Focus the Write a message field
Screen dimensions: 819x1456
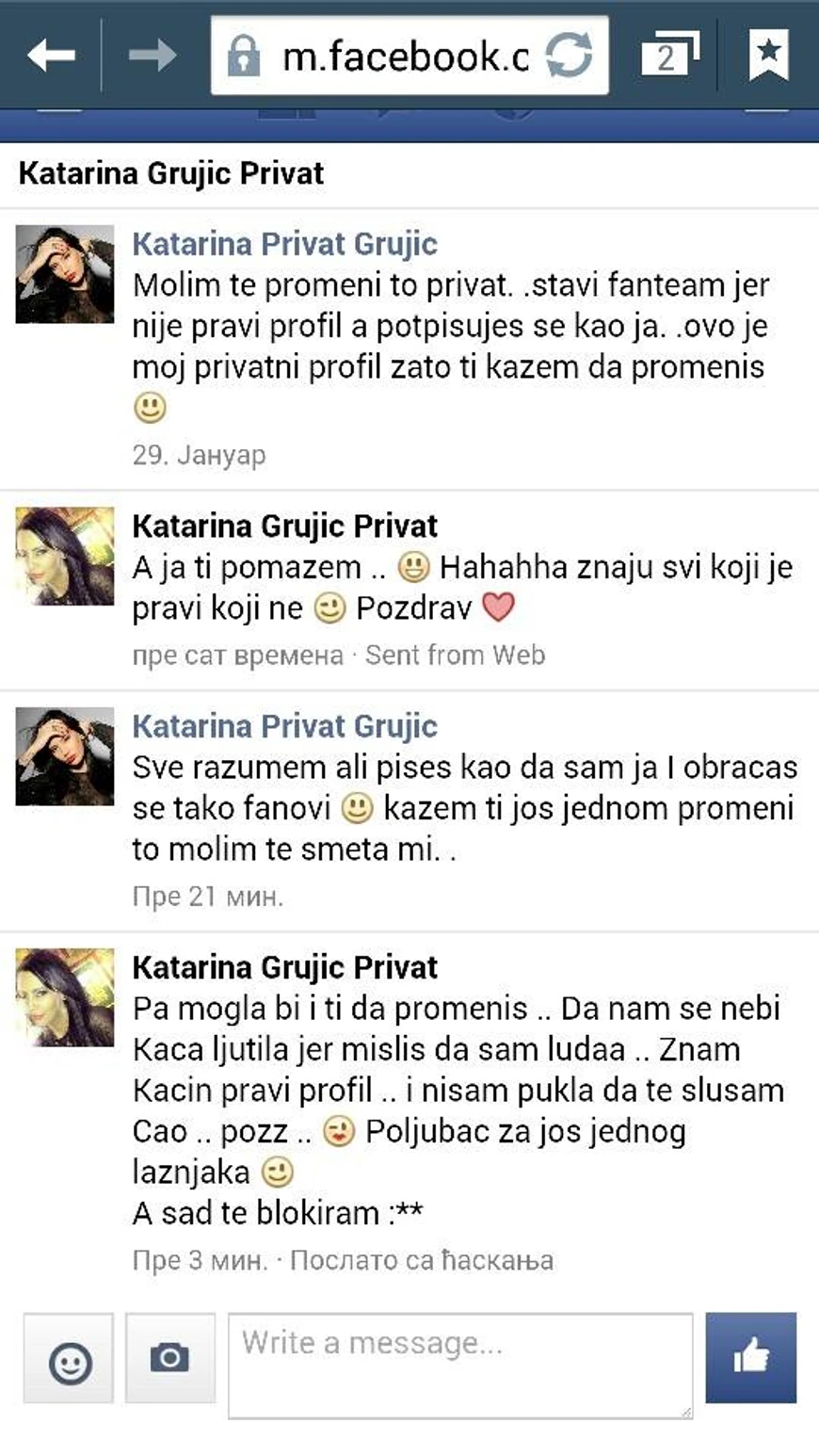point(460,1365)
